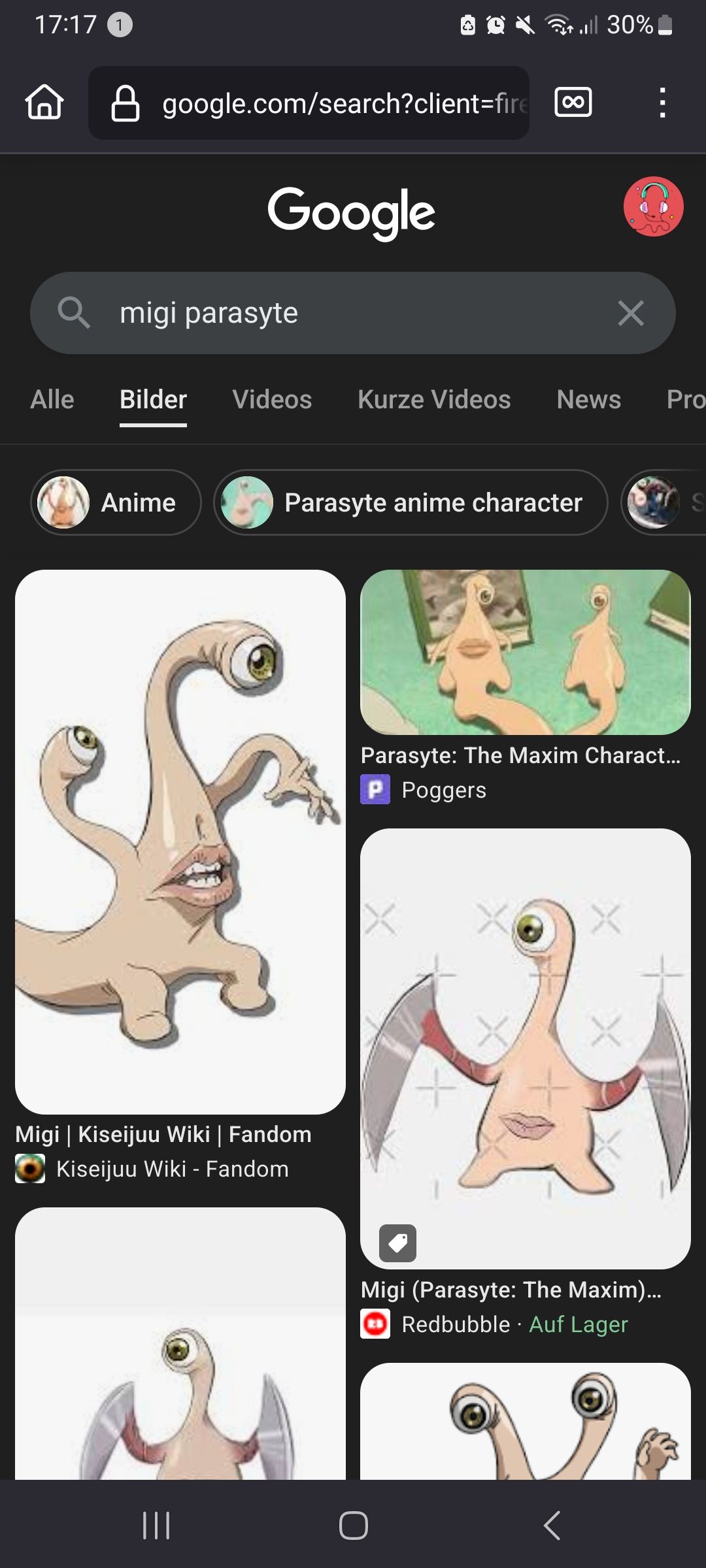Switch to the Alle tab
The width and height of the screenshot is (706, 1568).
(52, 400)
